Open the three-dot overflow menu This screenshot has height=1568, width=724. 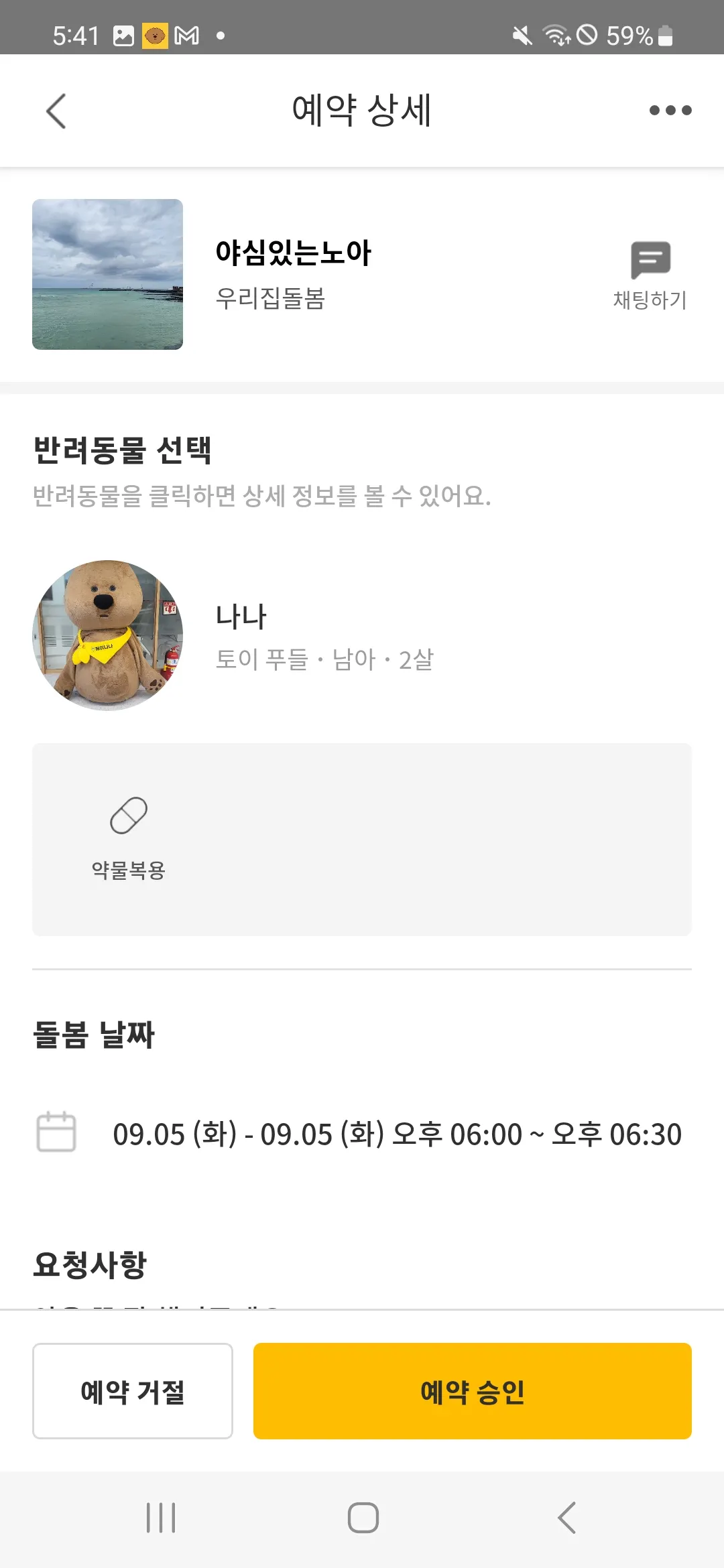pyautogui.click(x=670, y=111)
